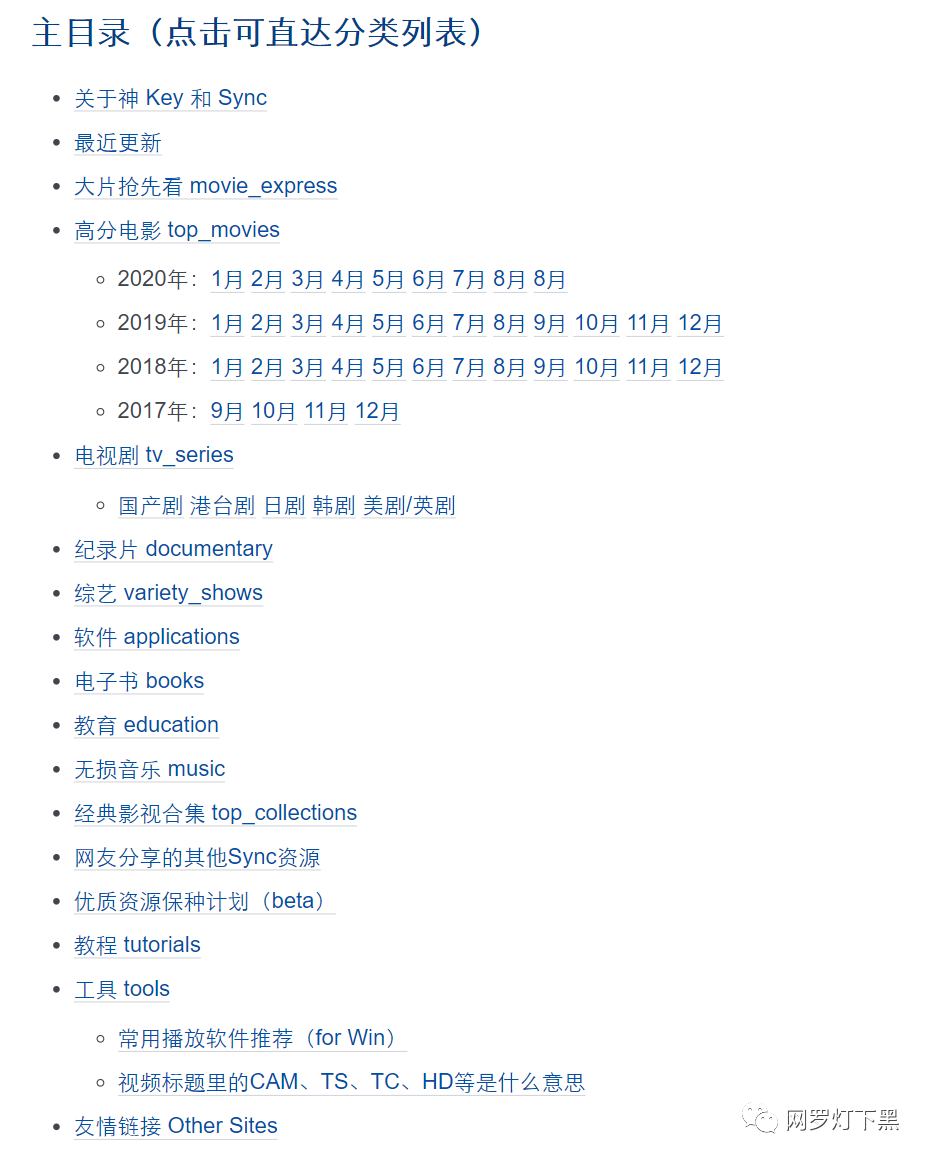
Task: Open 常用播放软件推荐 (for Win) link
Action: click(262, 1039)
